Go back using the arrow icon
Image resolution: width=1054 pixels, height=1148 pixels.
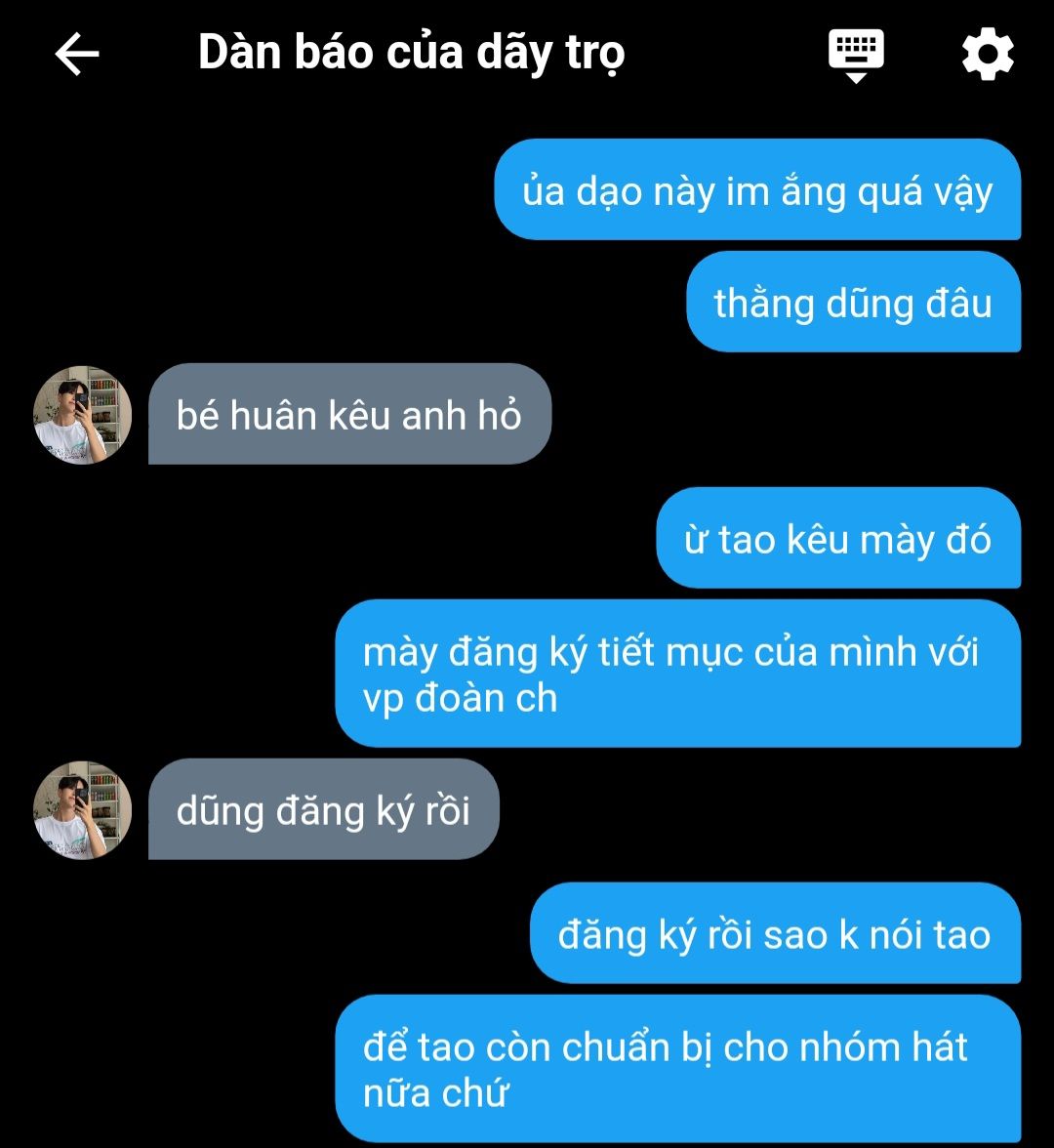point(77,55)
